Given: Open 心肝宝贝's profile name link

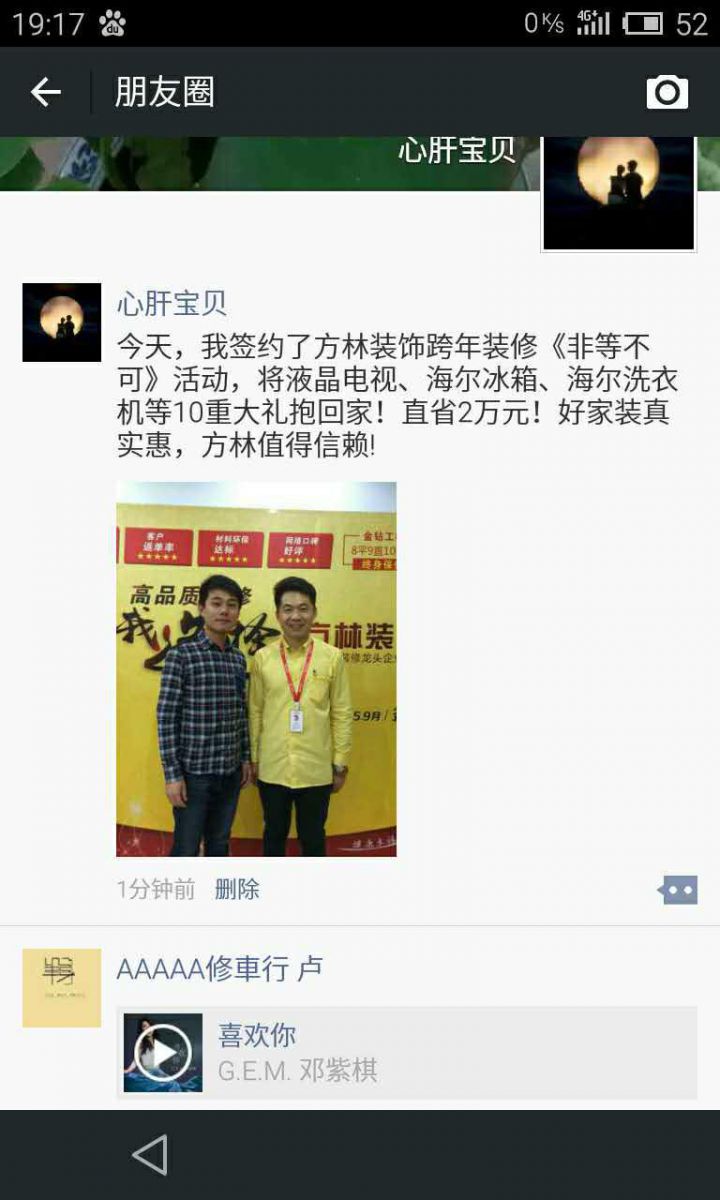Looking at the screenshot, I should coord(171,302).
